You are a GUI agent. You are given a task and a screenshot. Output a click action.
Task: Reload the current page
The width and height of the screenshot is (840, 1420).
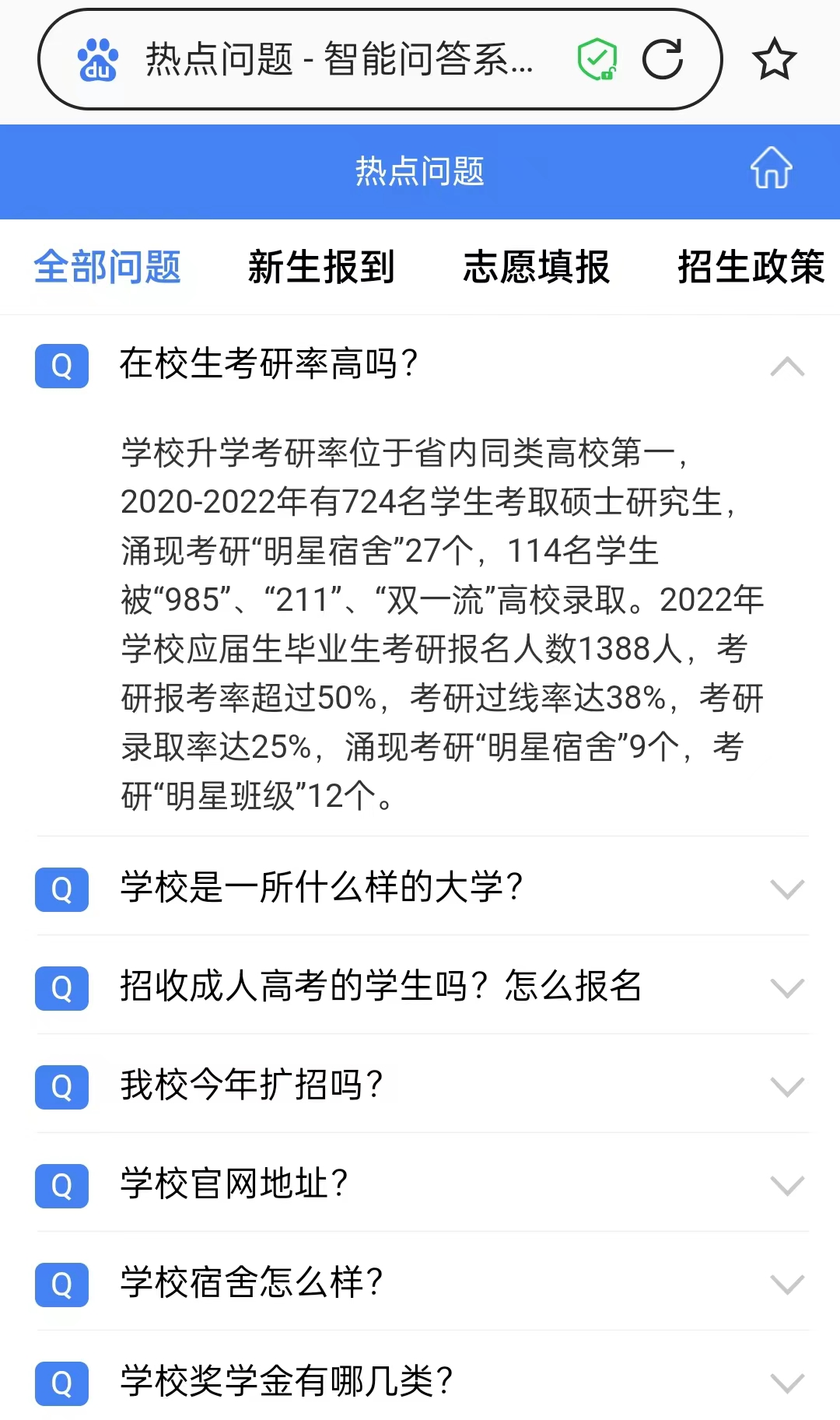(x=663, y=59)
